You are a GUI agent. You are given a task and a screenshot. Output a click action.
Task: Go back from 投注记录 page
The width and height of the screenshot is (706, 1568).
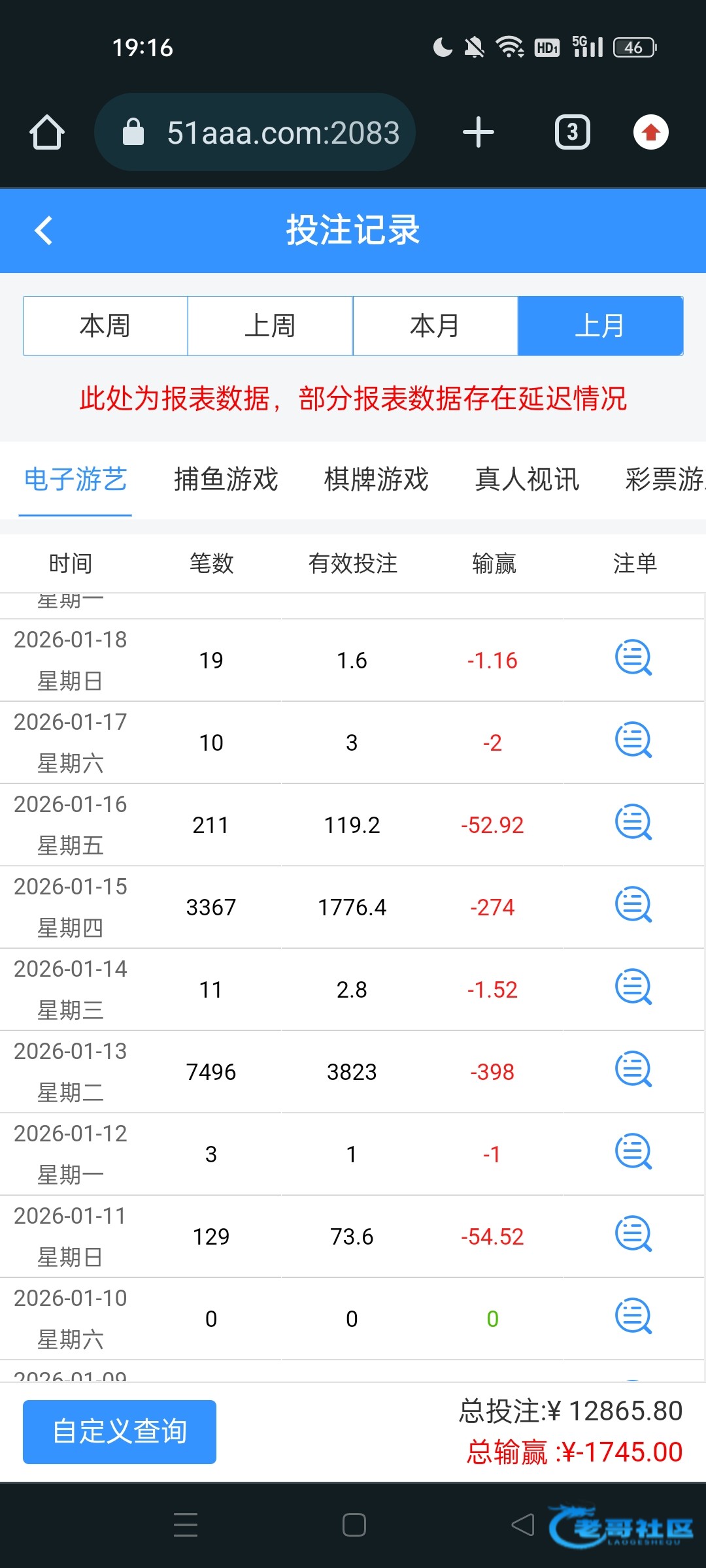coord(44,231)
